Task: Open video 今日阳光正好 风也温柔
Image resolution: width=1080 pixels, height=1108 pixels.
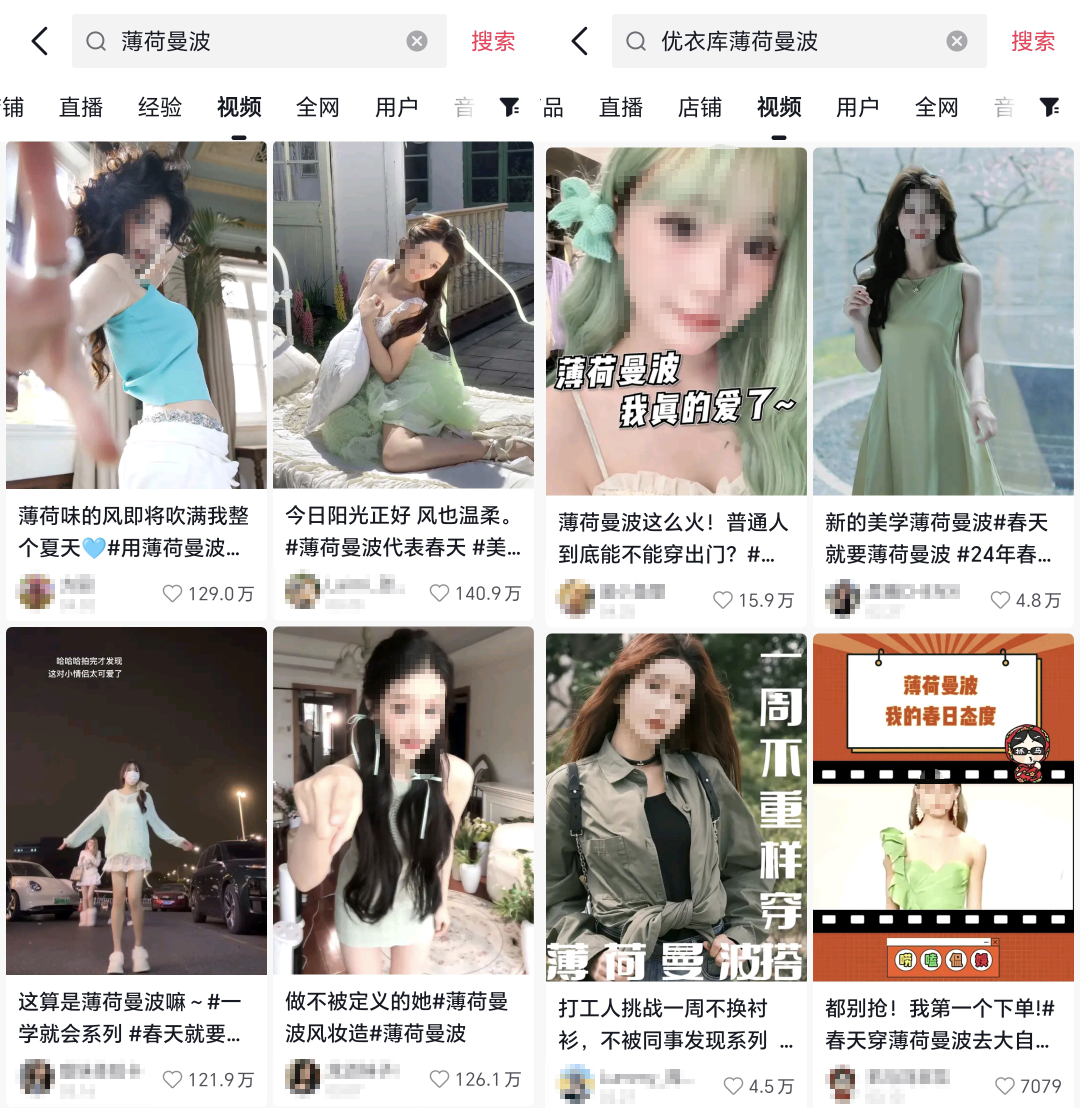Action: 403,315
